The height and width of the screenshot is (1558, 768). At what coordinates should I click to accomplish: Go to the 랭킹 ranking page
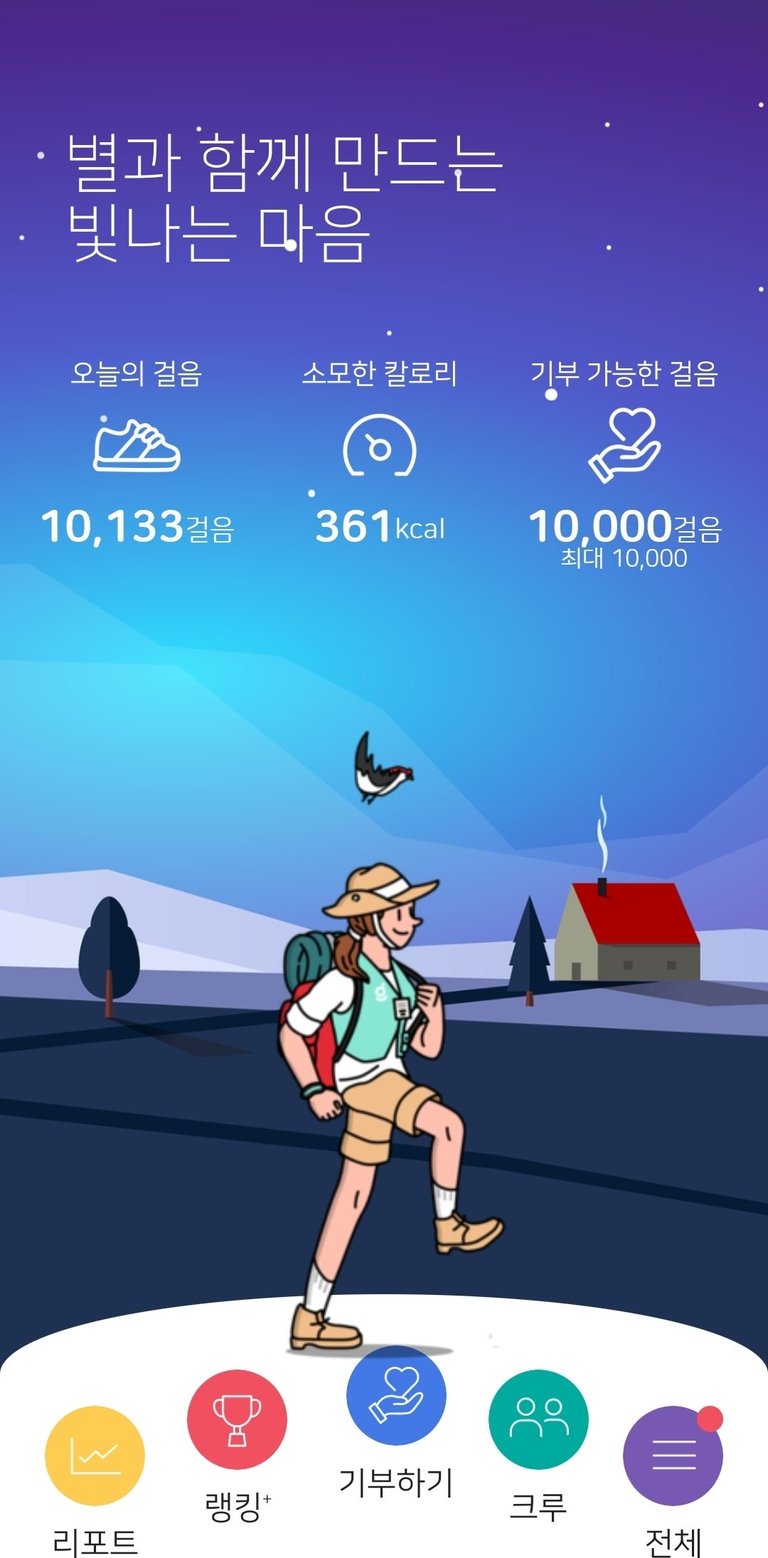point(237,1420)
